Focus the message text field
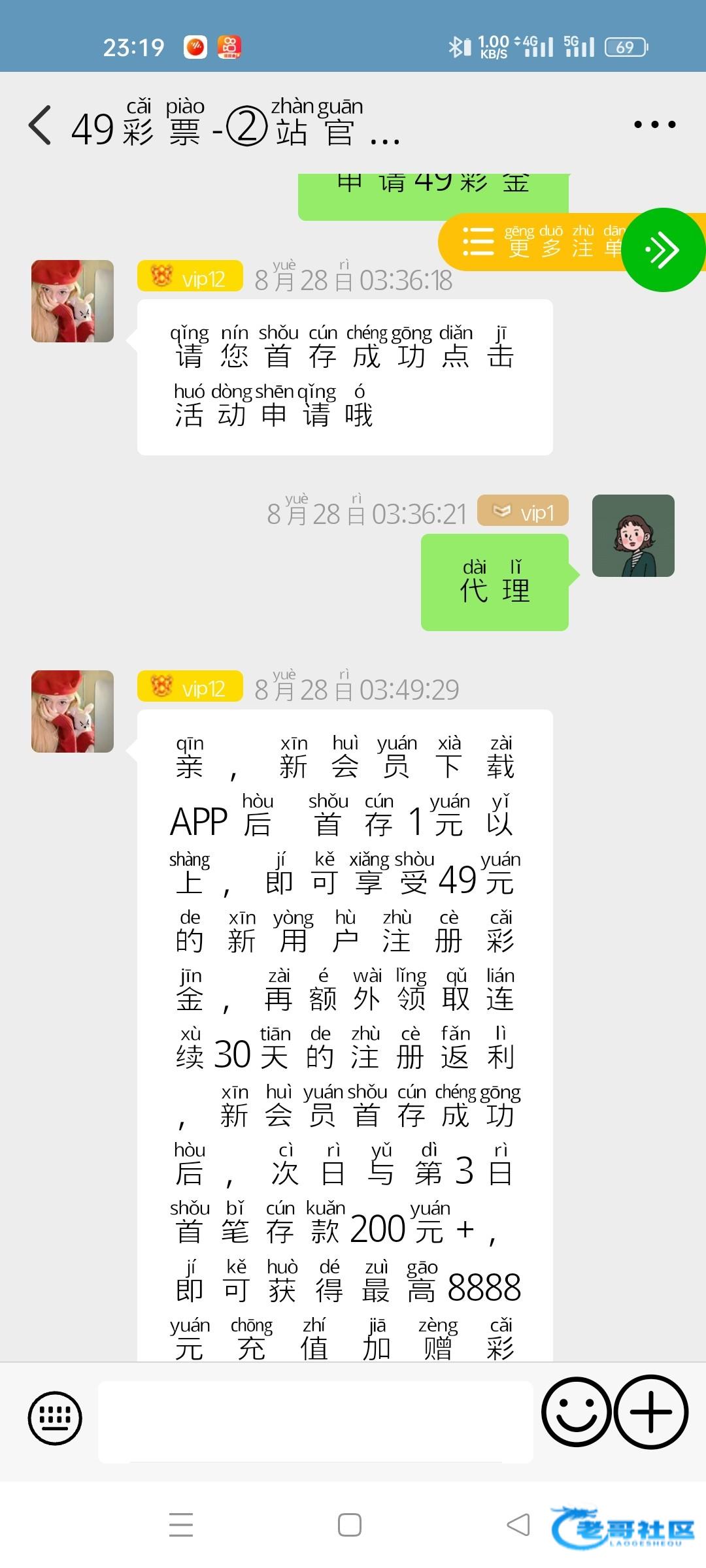 pos(315,1422)
